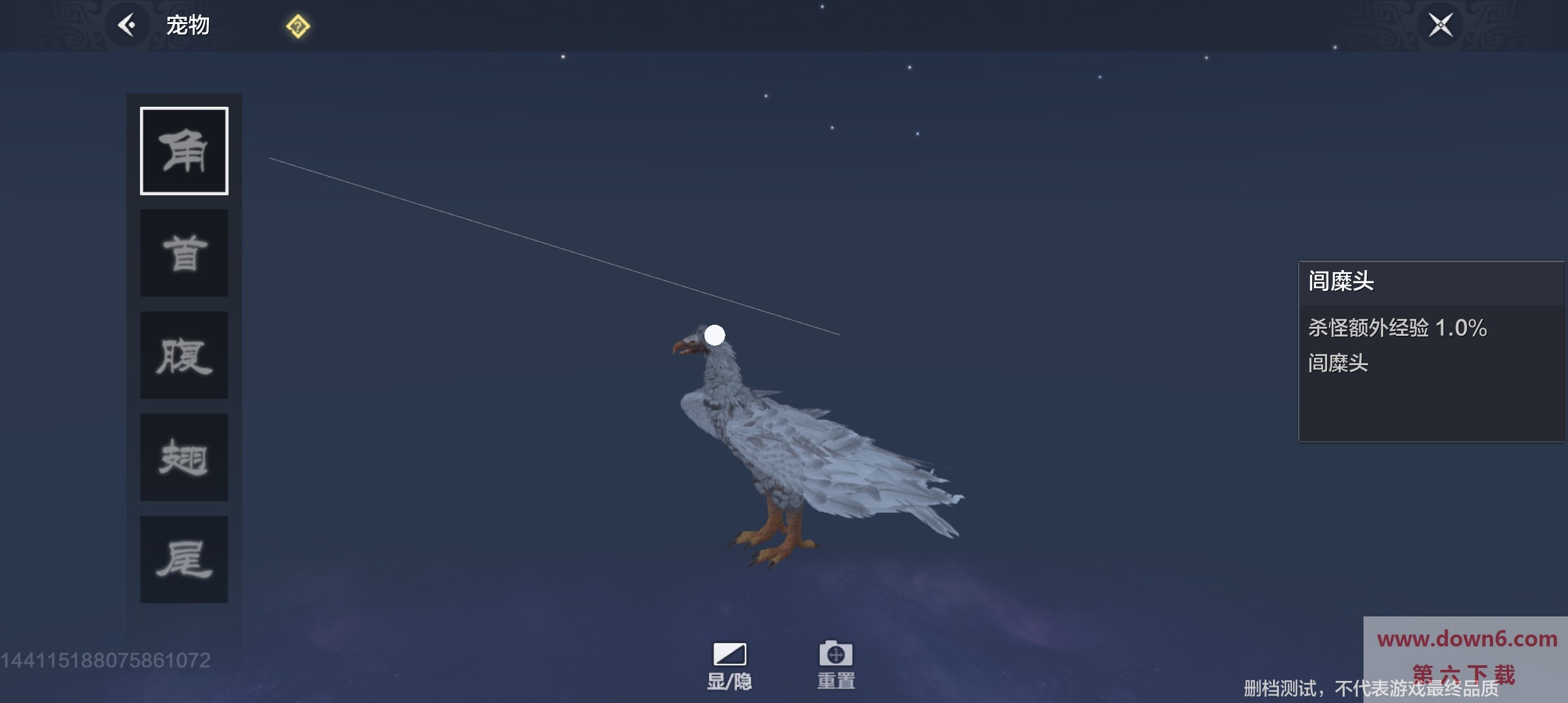Toggle 显/隐 show-hide button
The image size is (1568, 703).
[x=729, y=665]
